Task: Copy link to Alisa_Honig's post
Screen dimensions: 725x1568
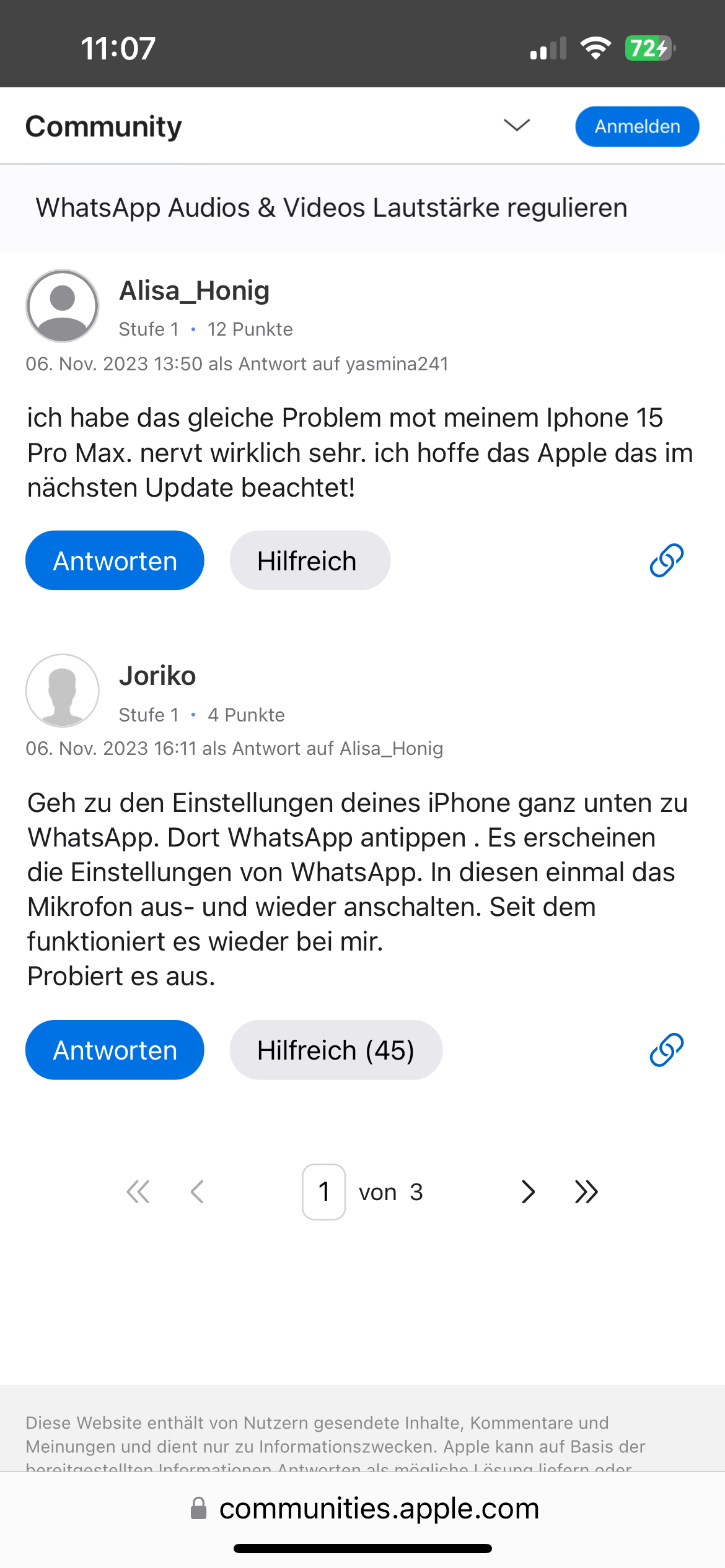Action: click(x=666, y=560)
